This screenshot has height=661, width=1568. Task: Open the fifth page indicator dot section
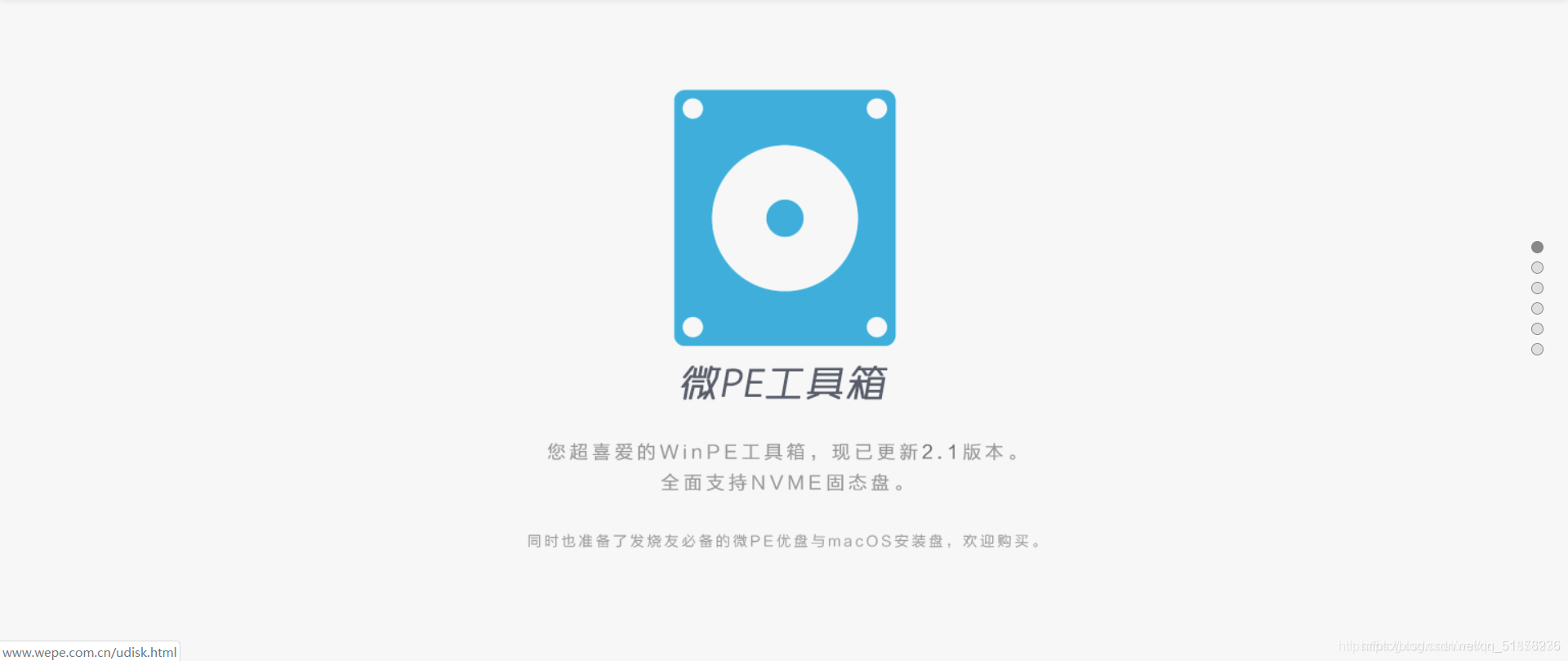point(1537,328)
